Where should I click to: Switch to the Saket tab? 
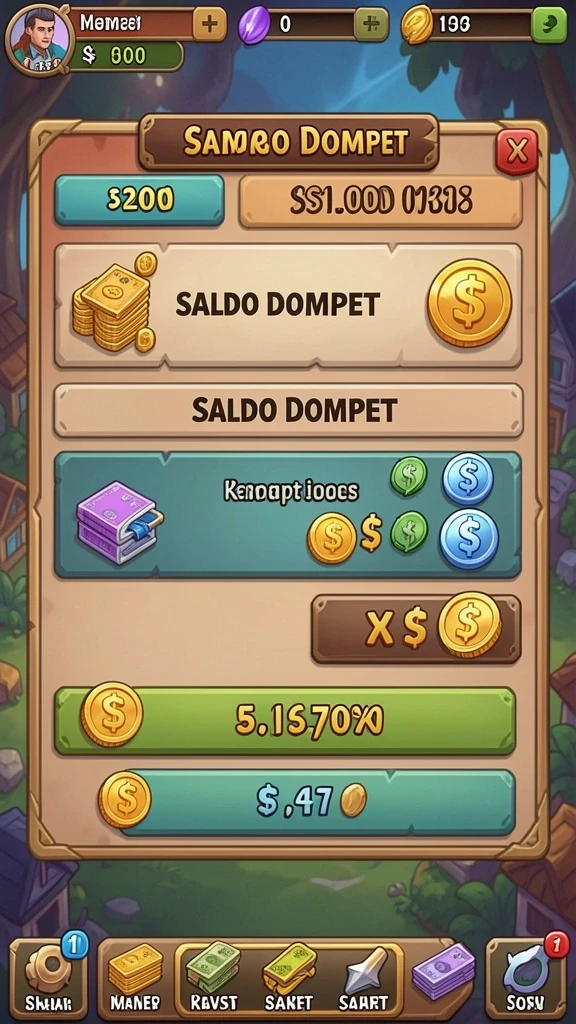[x=289, y=978]
